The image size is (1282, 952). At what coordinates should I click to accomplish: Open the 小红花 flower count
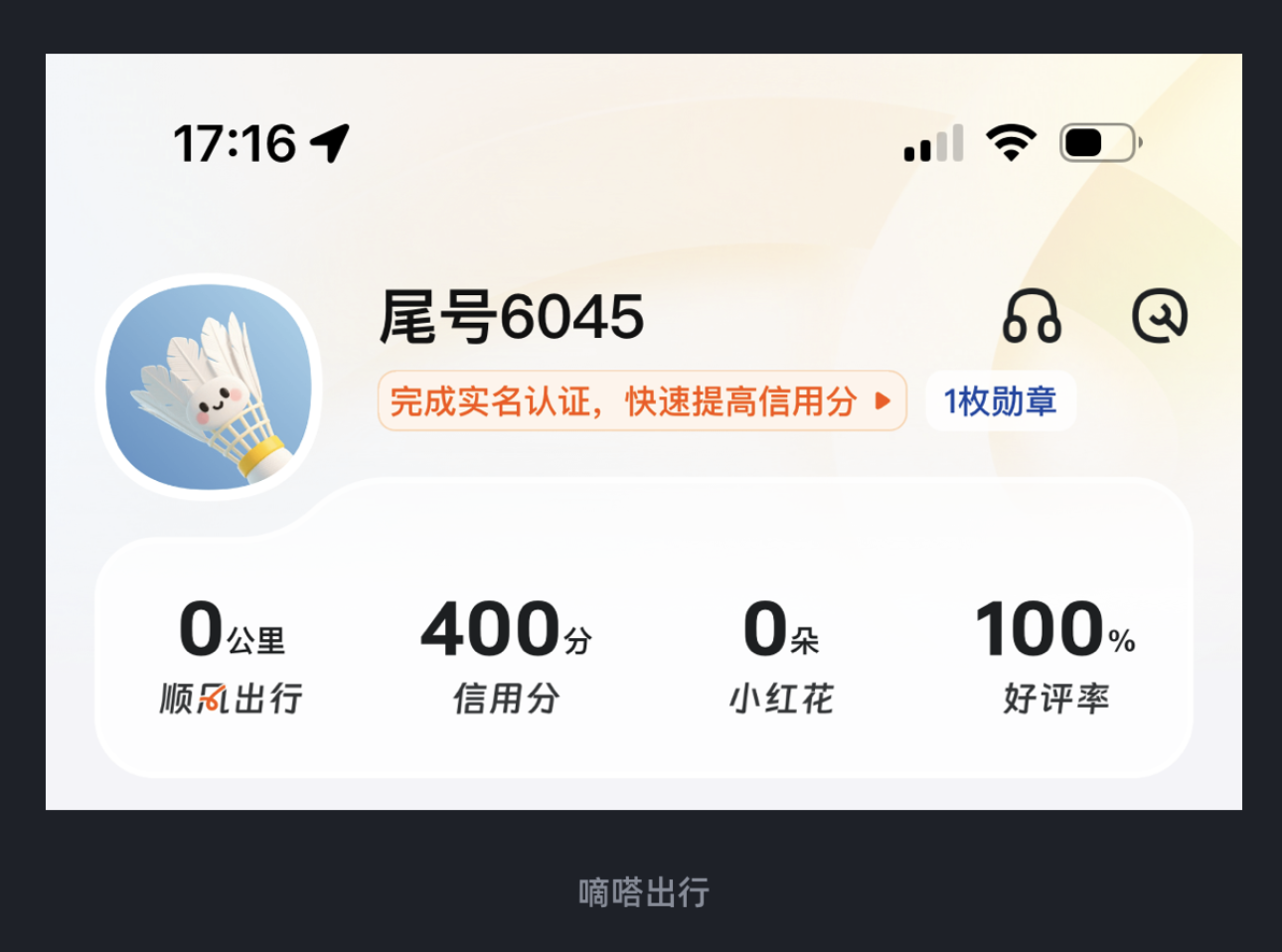781,655
